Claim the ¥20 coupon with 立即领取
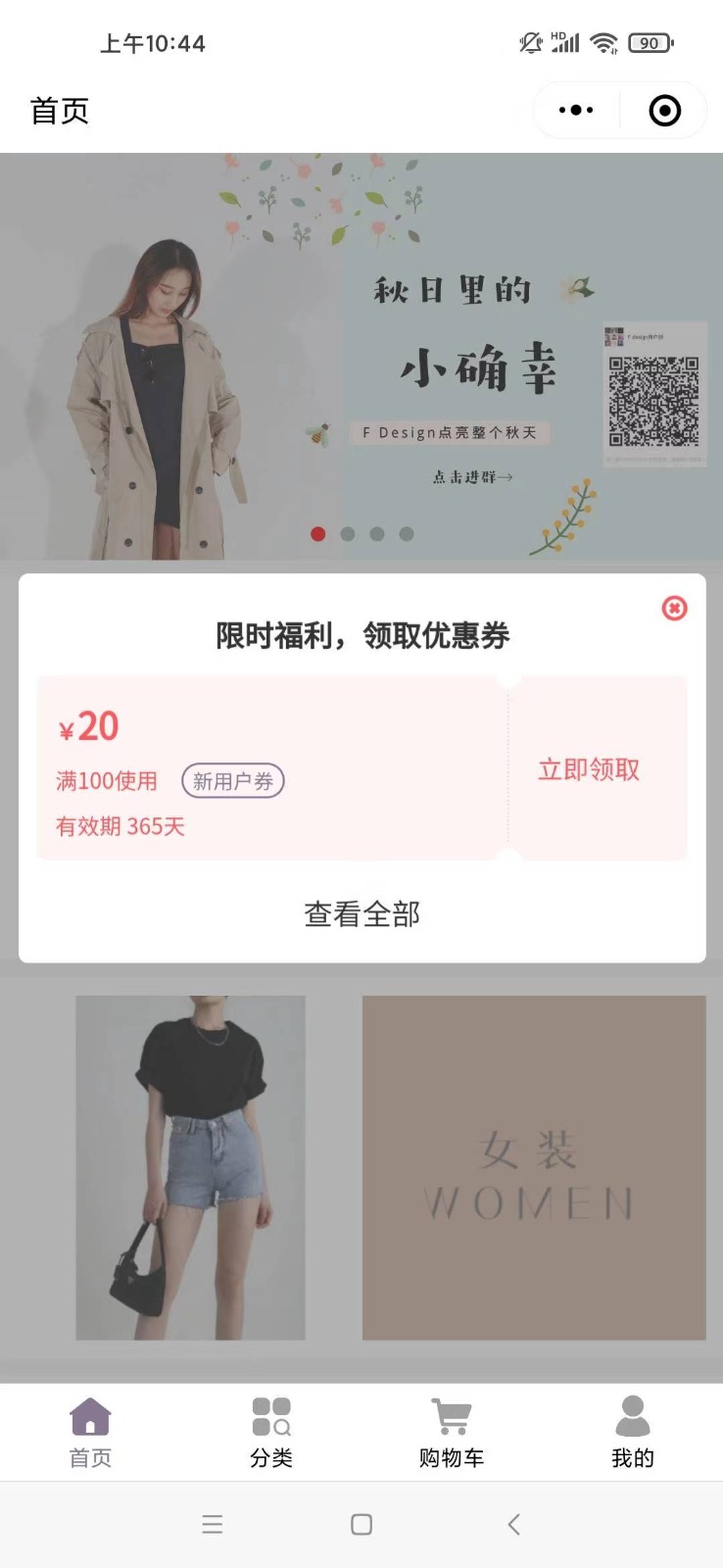The height and width of the screenshot is (1568, 723). tap(589, 769)
